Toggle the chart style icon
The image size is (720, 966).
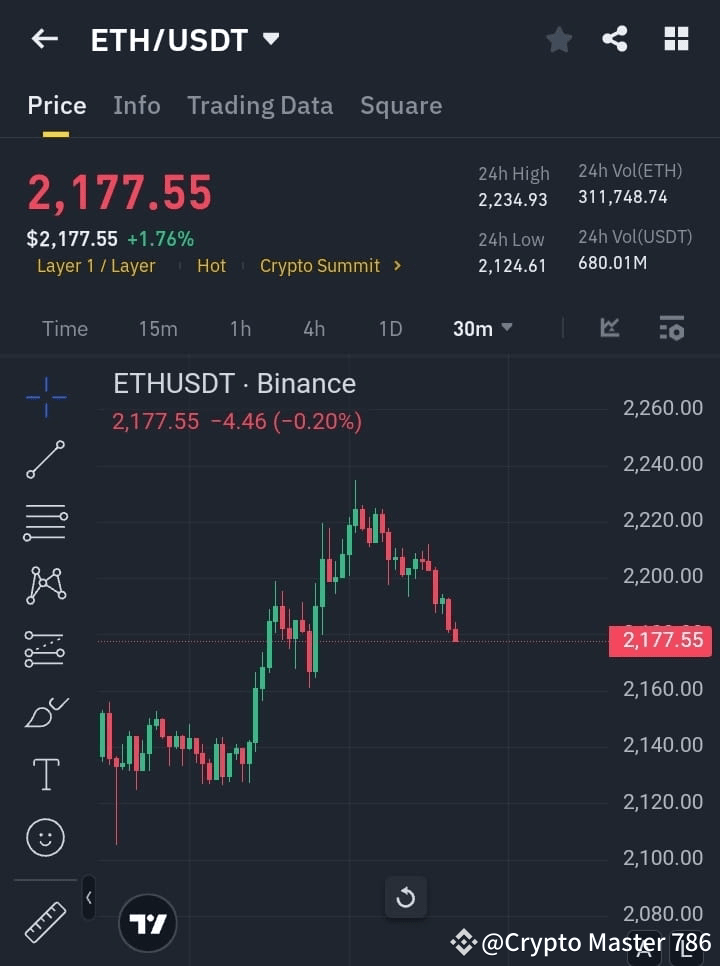pos(676,39)
